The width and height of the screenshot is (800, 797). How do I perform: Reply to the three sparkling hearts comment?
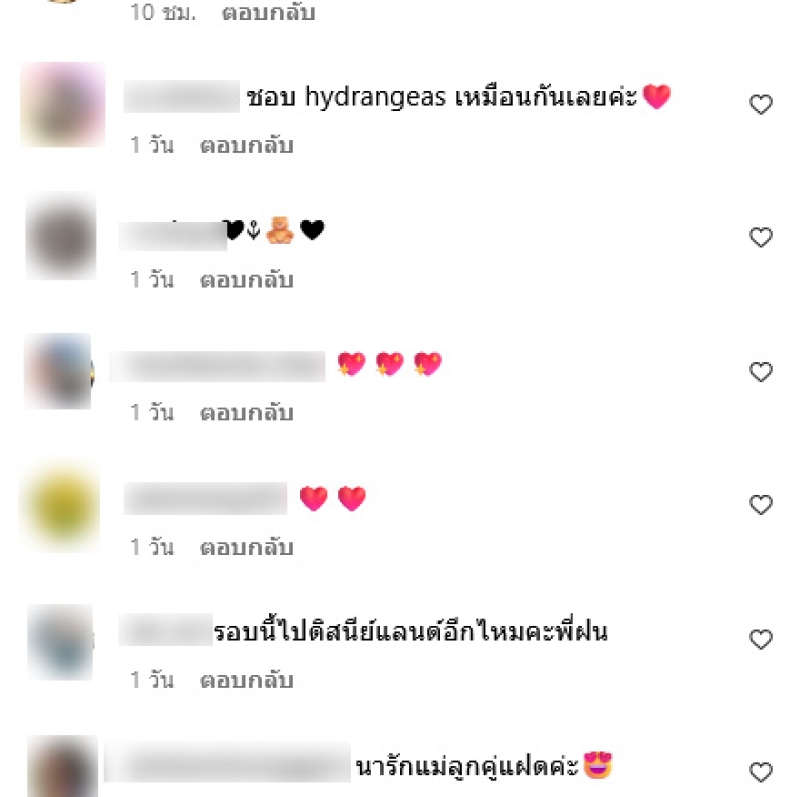246,412
